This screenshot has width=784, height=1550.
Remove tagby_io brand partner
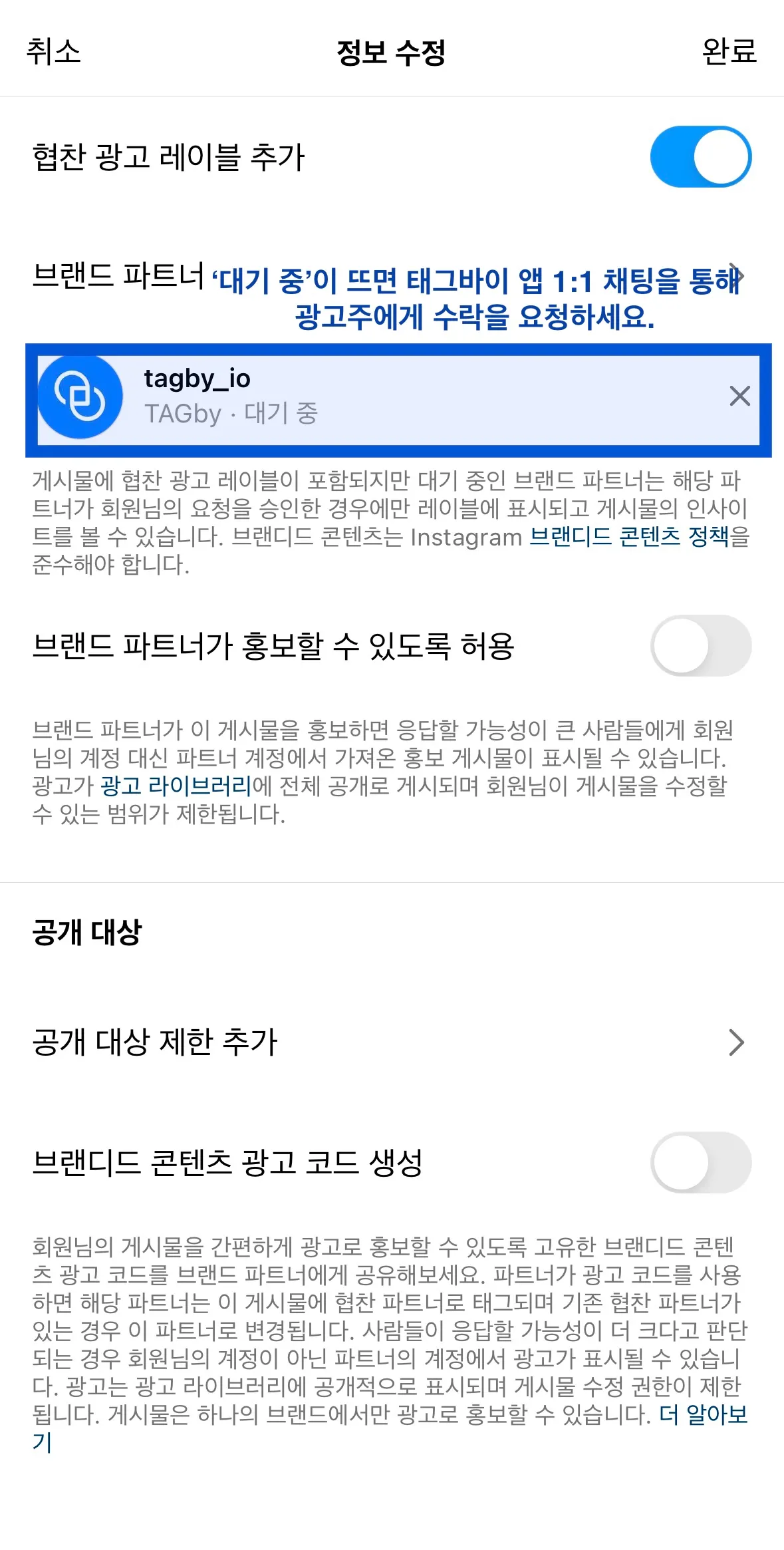tap(739, 396)
